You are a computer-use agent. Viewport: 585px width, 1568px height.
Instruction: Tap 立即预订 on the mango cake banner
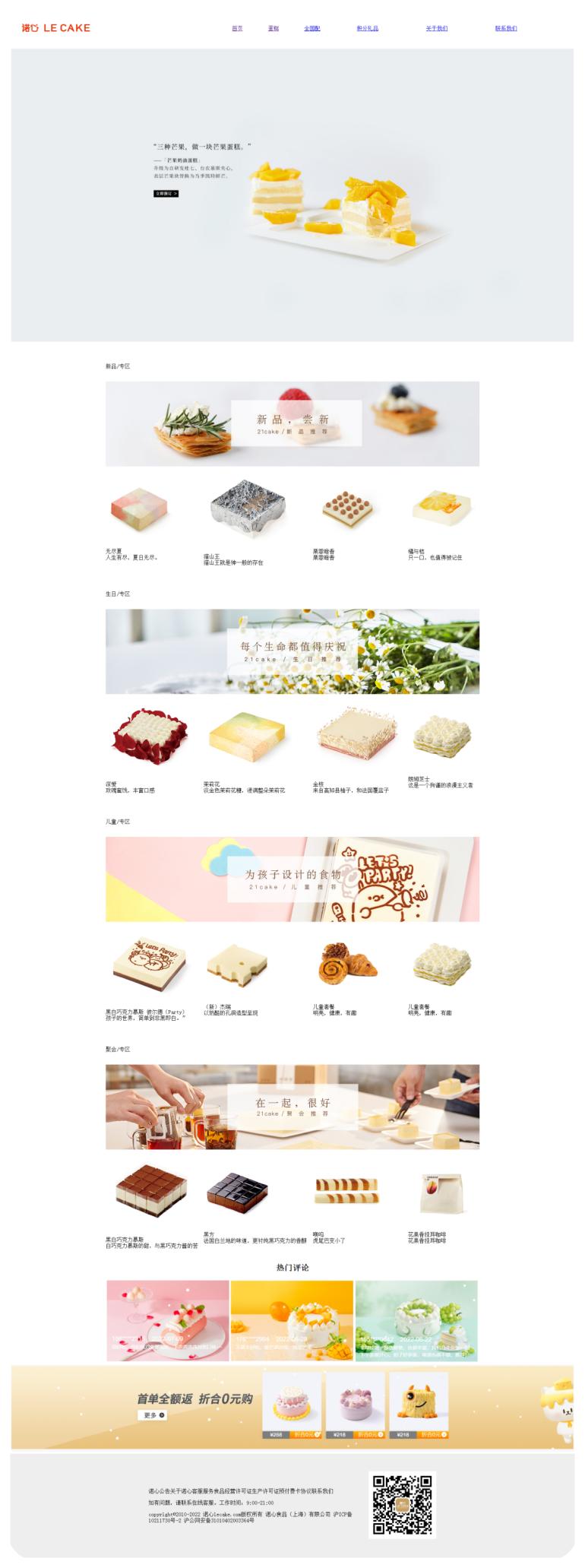(x=166, y=194)
